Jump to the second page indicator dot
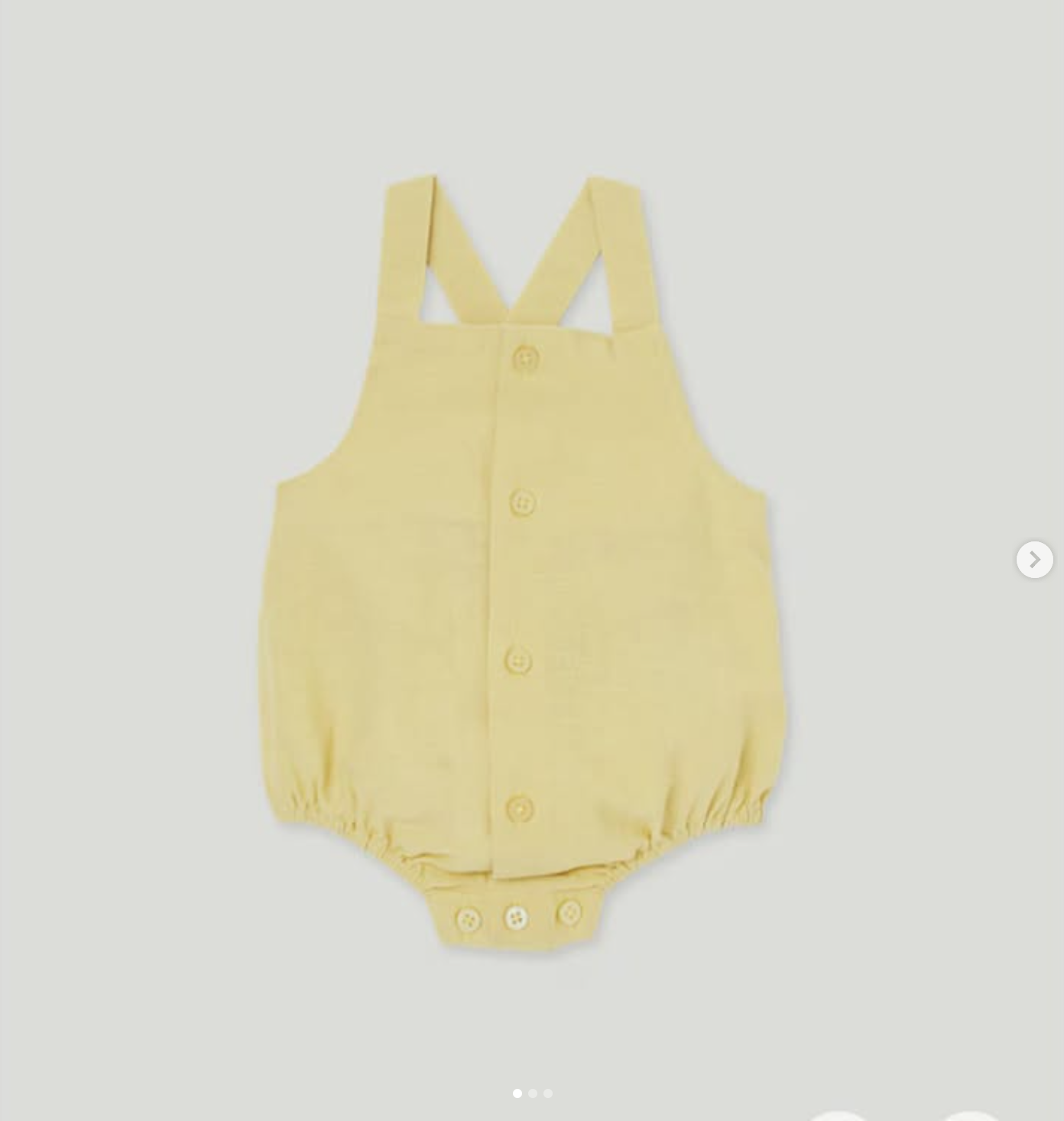The width and height of the screenshot is (1064, 1121). coord(533,1093)
